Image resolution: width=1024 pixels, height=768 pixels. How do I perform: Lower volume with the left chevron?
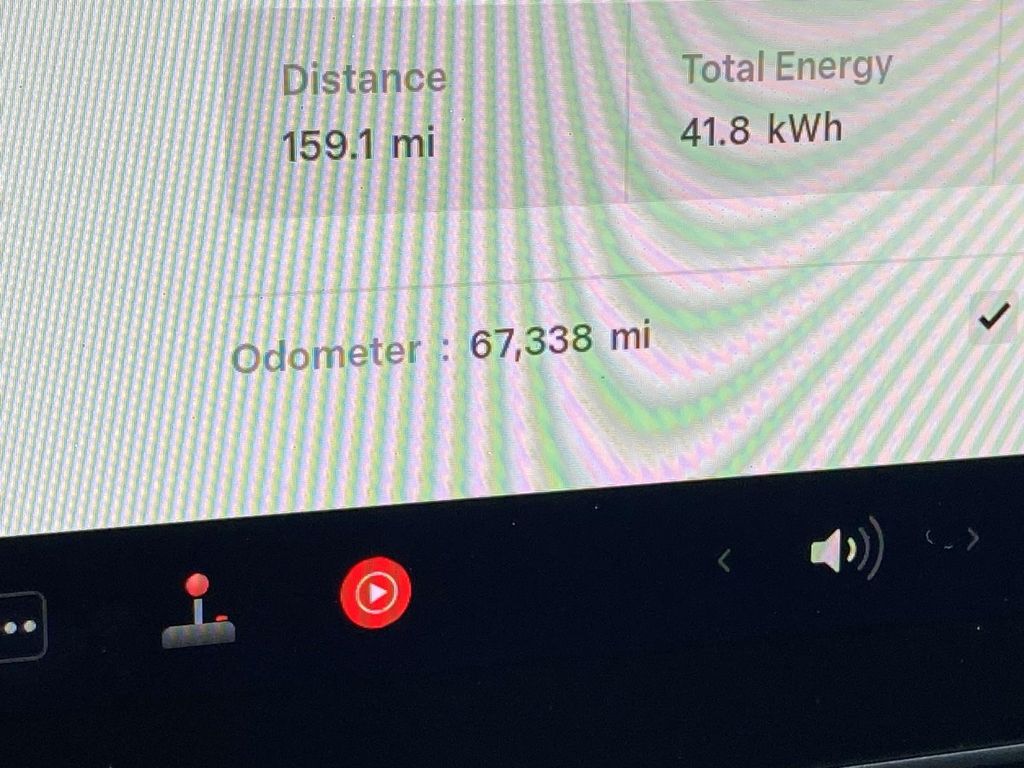pyautogui.click(x=725, y=562)
